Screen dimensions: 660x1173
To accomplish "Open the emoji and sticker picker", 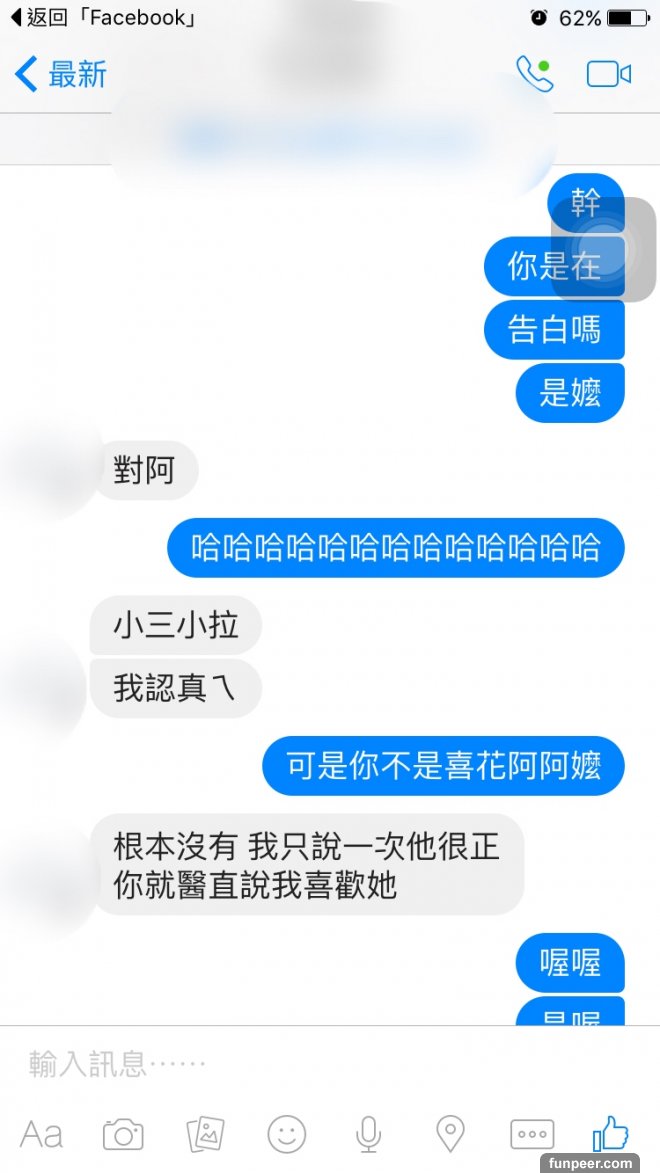I will point(287,1134).
